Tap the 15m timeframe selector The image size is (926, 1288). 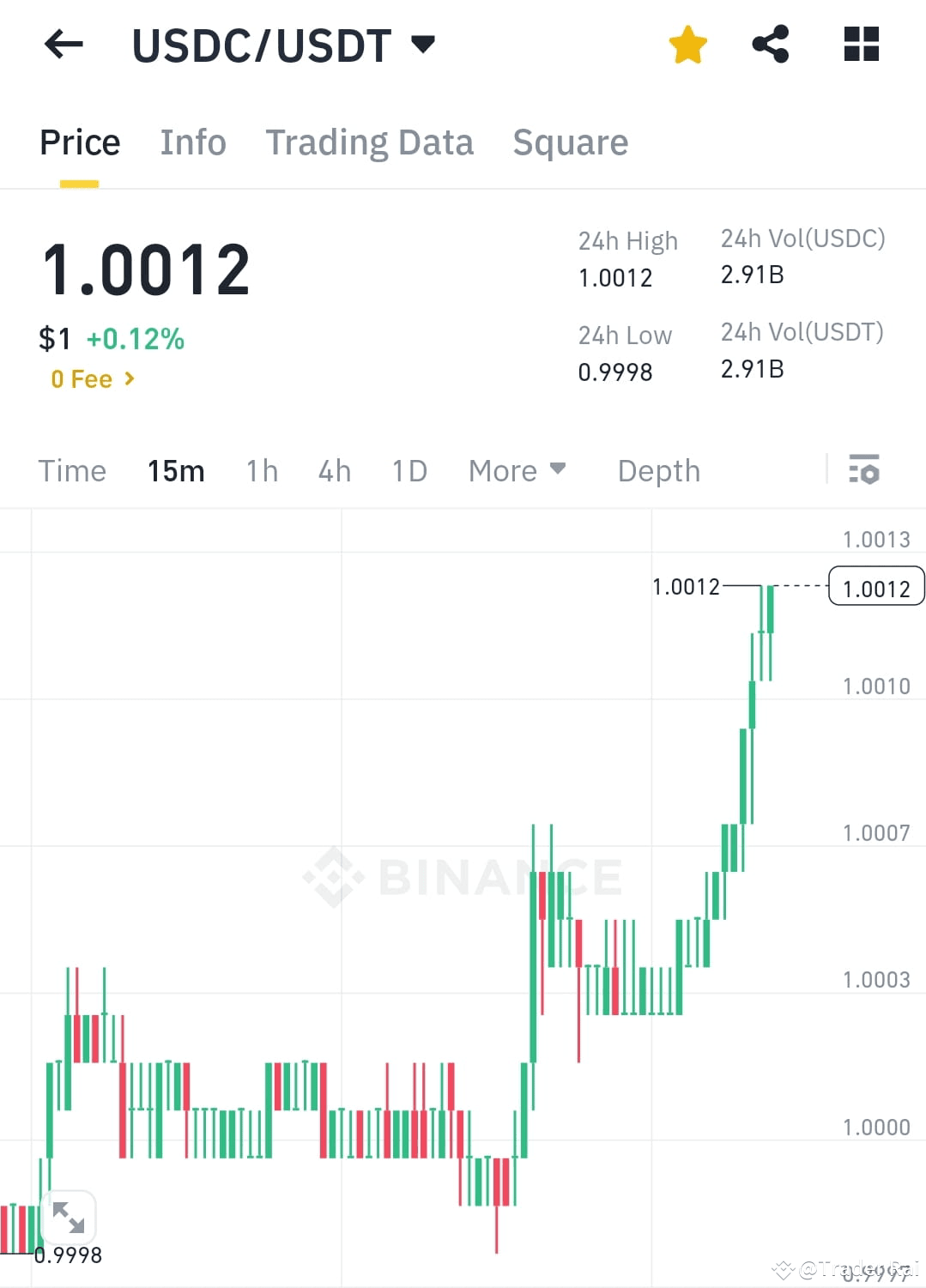pyautogui.click(x=175, y=470)
